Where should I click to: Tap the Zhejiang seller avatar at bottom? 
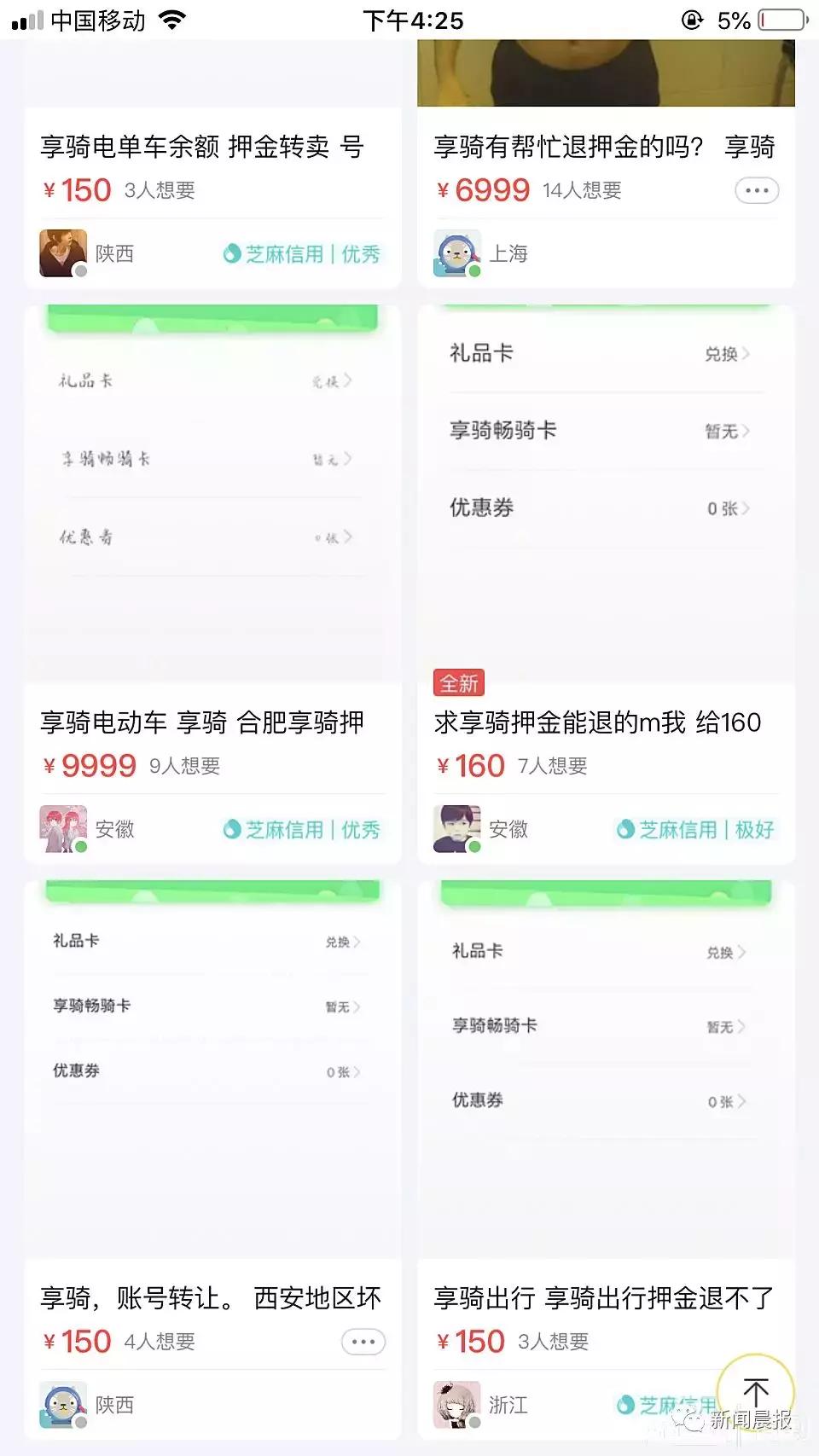pos(456,1403)
